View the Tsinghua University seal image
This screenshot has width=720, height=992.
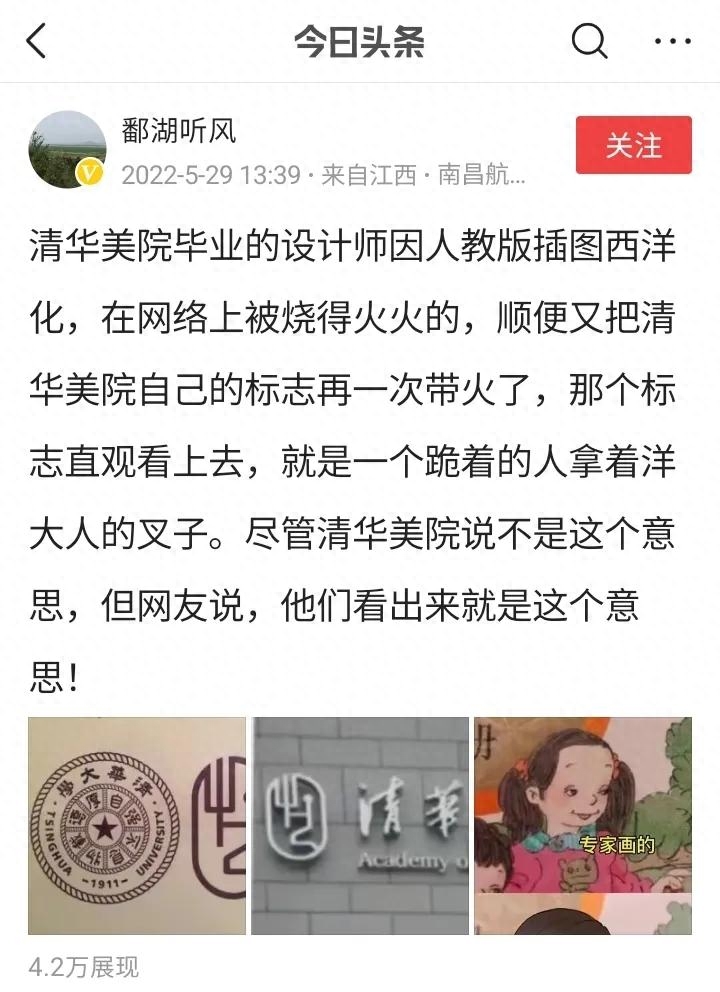(136, 825)
